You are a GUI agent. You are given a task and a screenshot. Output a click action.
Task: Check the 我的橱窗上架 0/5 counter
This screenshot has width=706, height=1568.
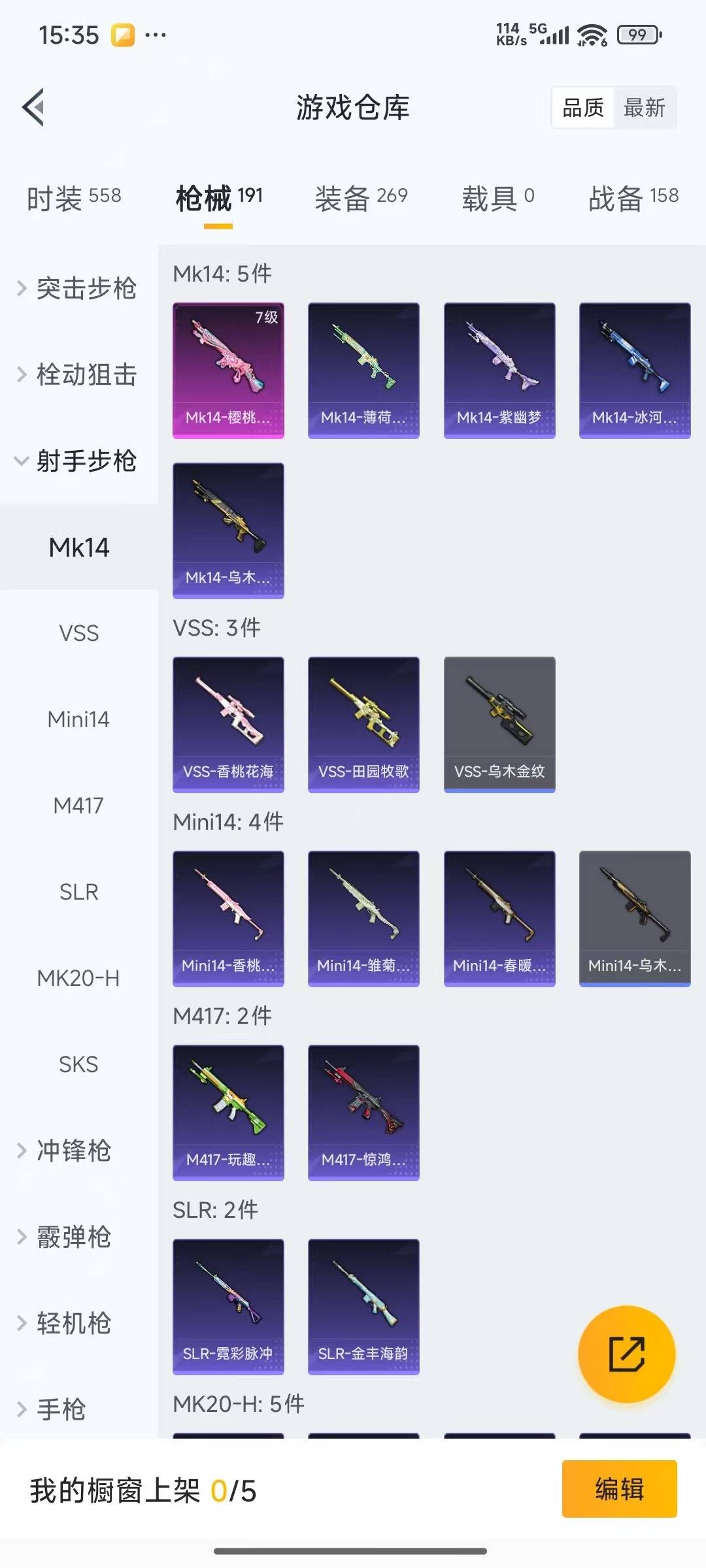[x=143, y=1488]
